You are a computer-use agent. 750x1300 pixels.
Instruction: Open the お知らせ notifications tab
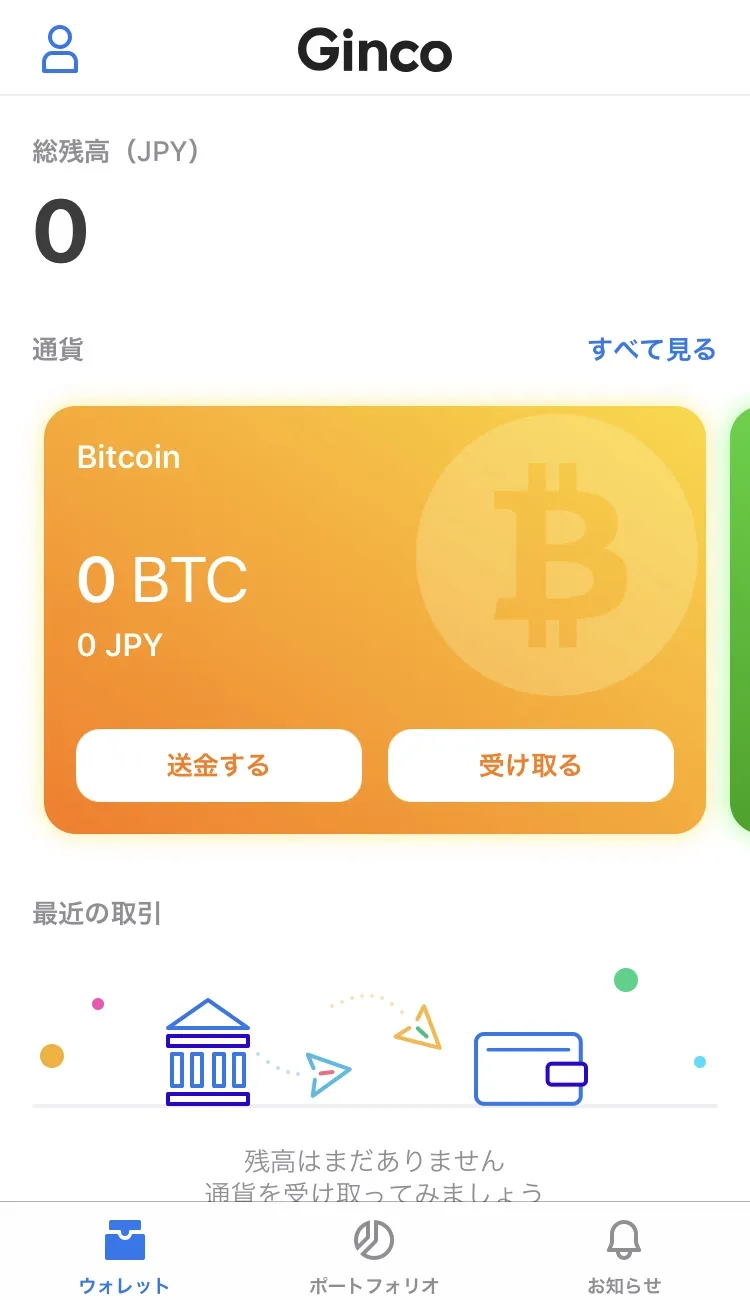click(x=624, y=1256)
